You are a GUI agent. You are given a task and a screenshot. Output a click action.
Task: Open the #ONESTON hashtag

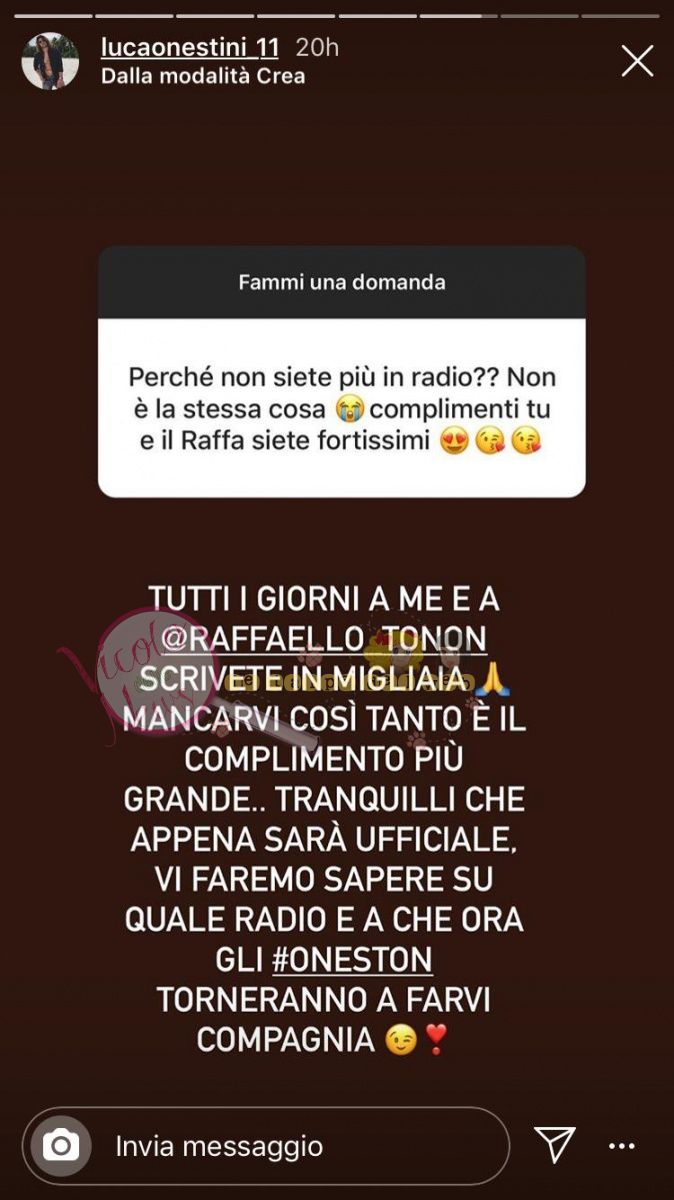point(351,959)
